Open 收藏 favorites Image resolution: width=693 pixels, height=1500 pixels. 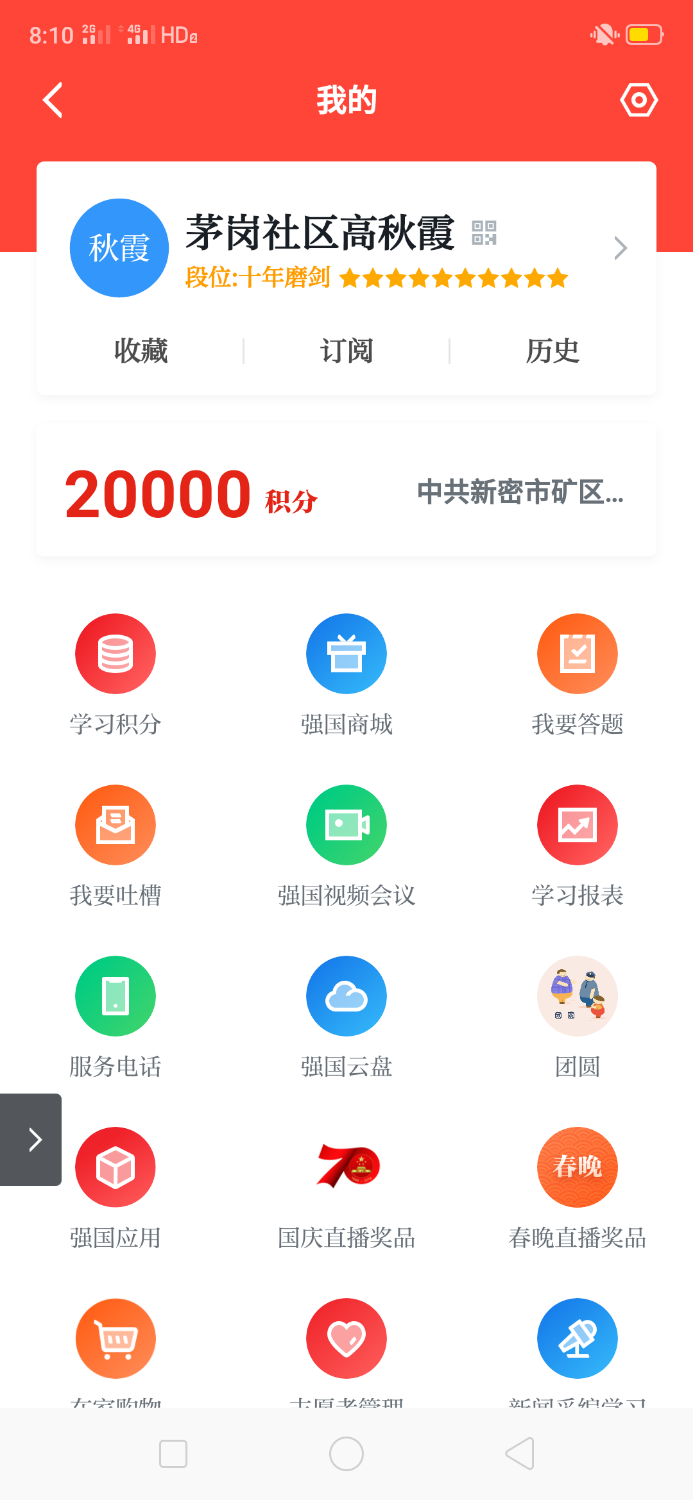(141, 351)
